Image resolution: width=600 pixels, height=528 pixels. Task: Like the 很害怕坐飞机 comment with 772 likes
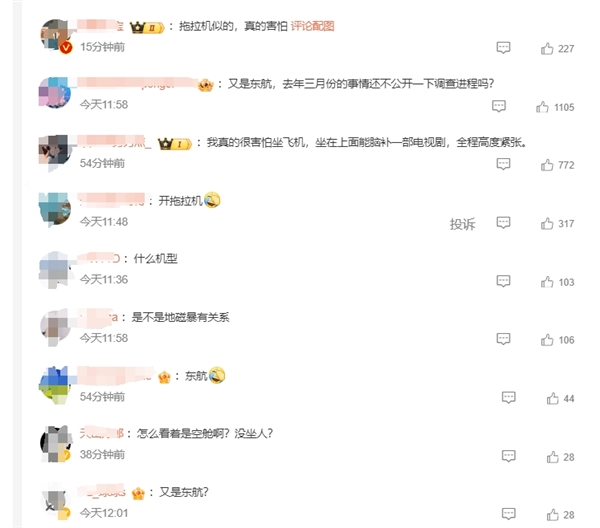[x=546, y=165]
